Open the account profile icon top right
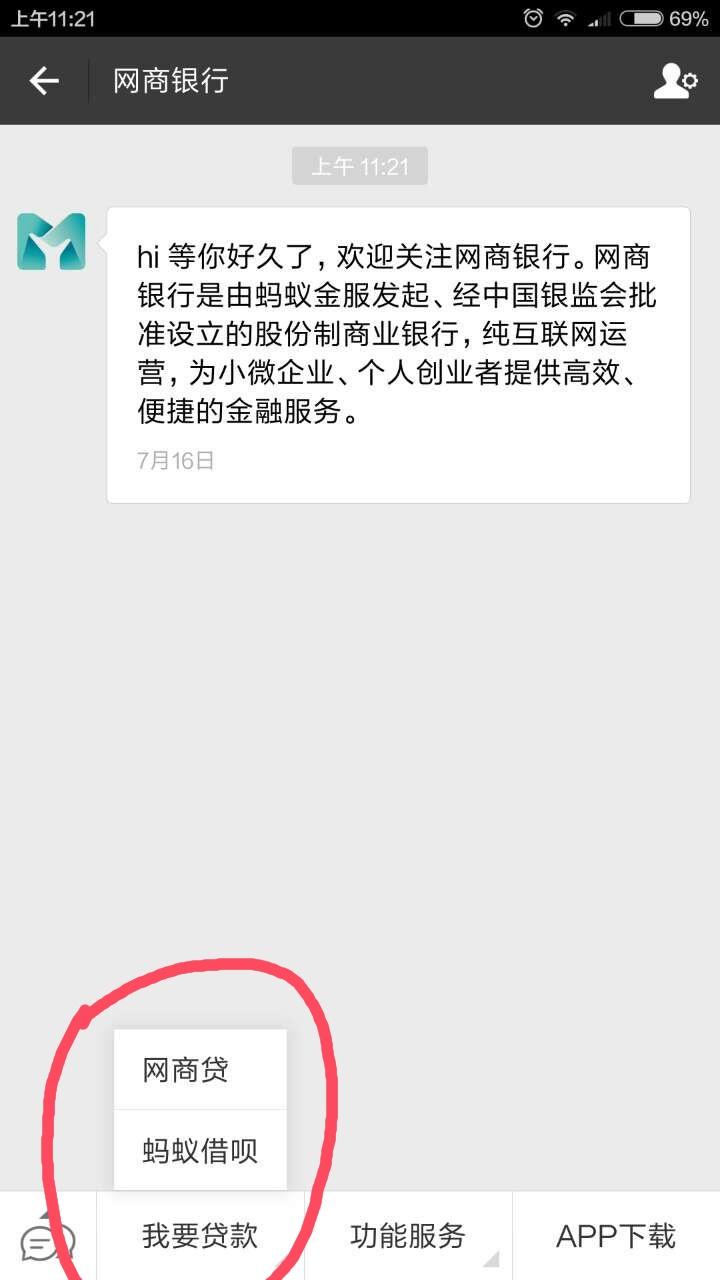 (x=675, y=81)
